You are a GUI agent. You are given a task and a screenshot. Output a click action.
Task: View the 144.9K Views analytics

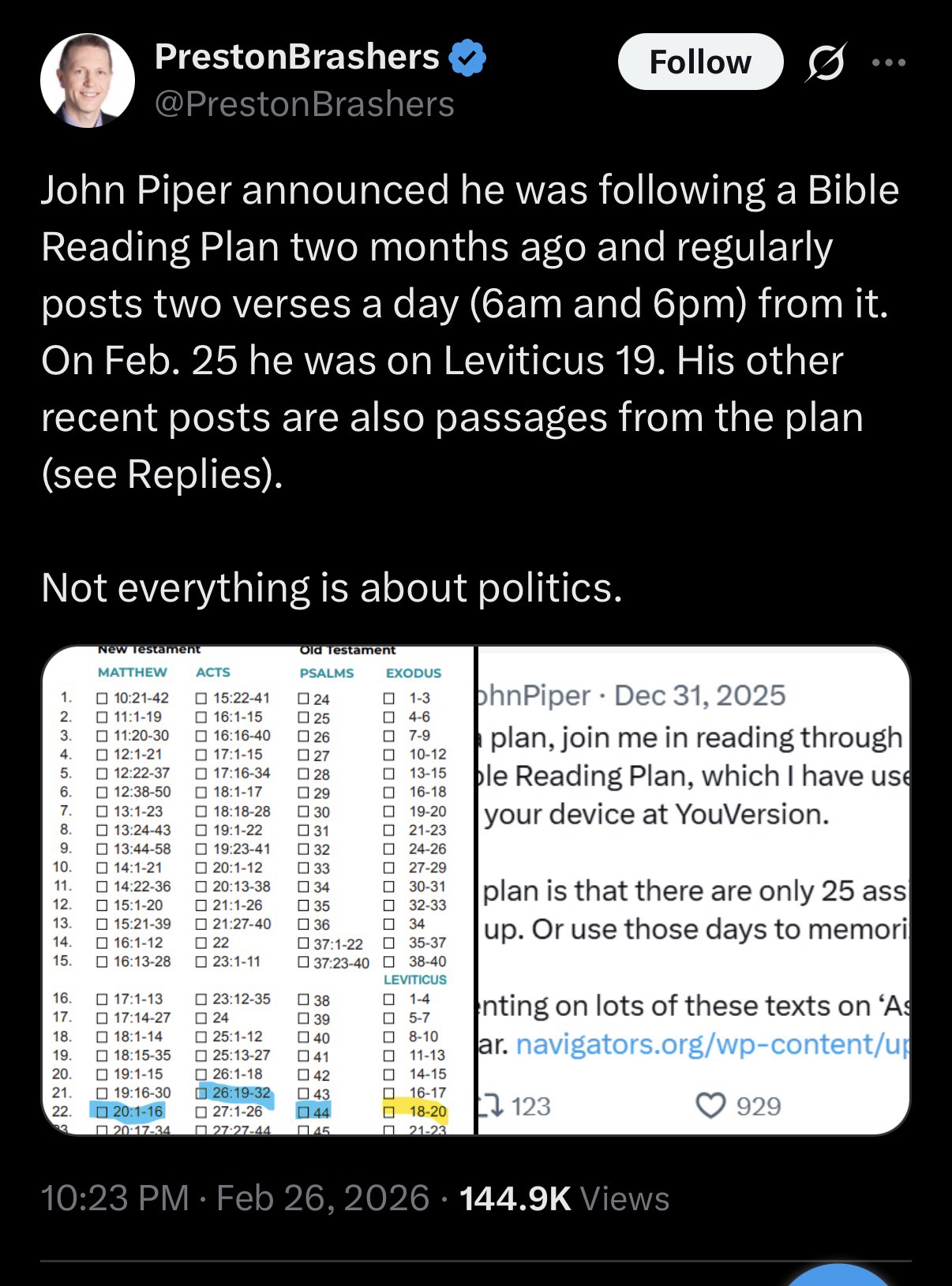[564, 1198]
